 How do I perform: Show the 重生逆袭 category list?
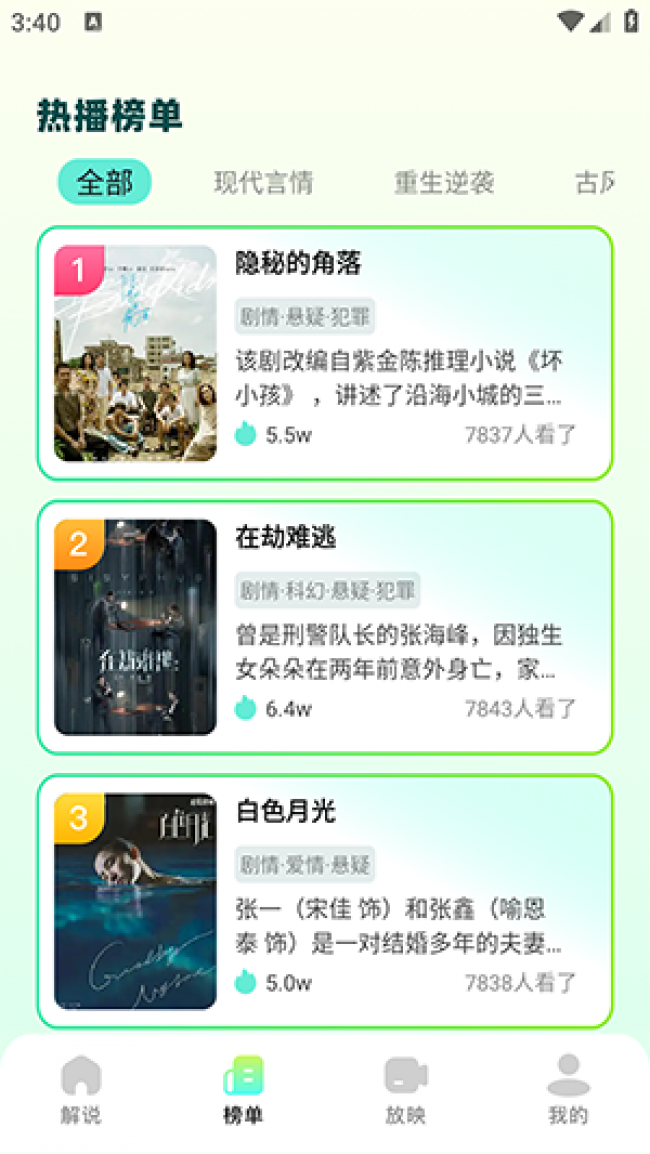tap(444, 183)
